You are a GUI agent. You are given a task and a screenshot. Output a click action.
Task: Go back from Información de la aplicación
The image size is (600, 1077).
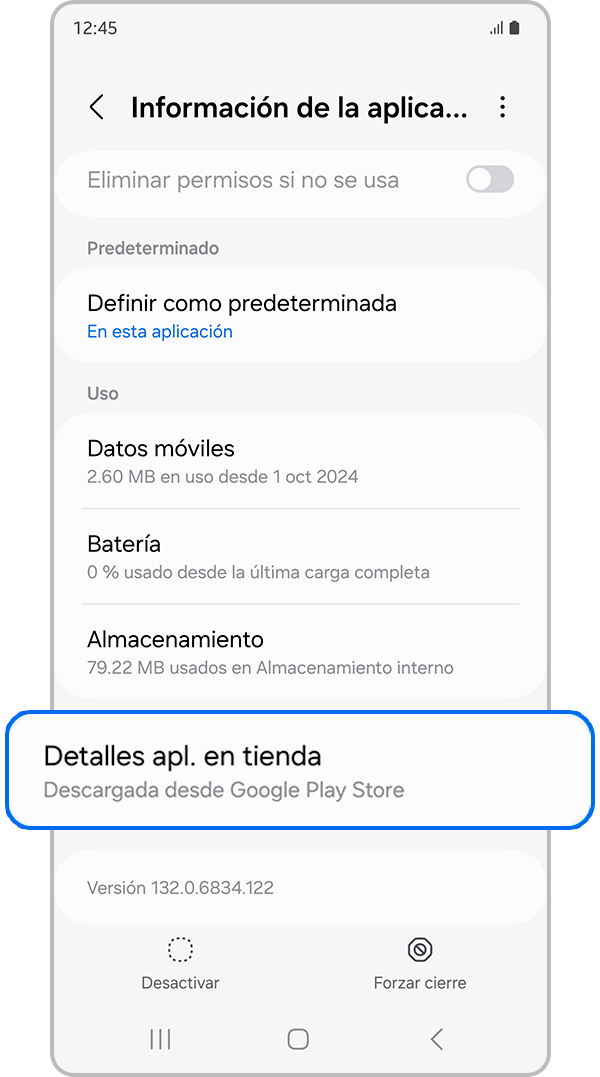pos(97,108)
